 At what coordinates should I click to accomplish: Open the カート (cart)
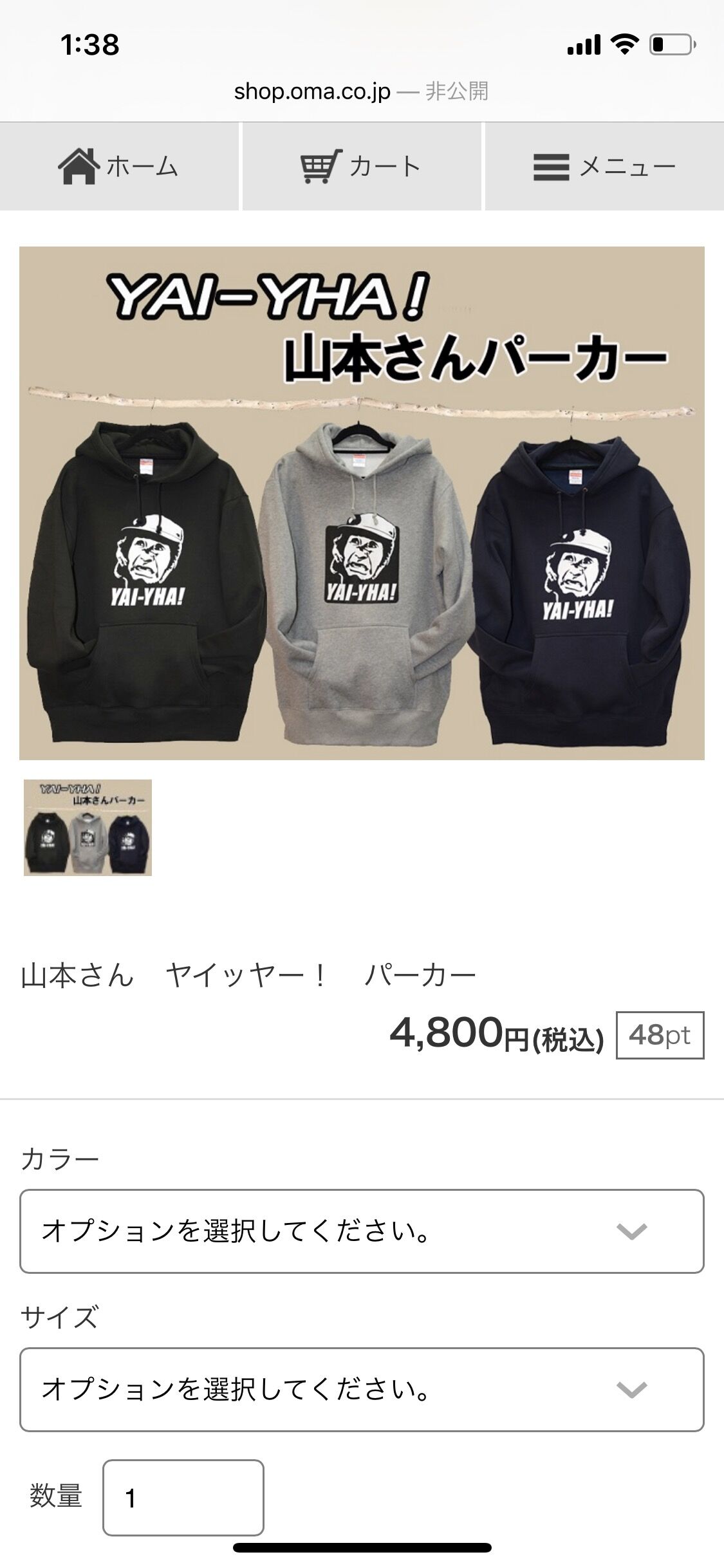(x=361, y=166)
